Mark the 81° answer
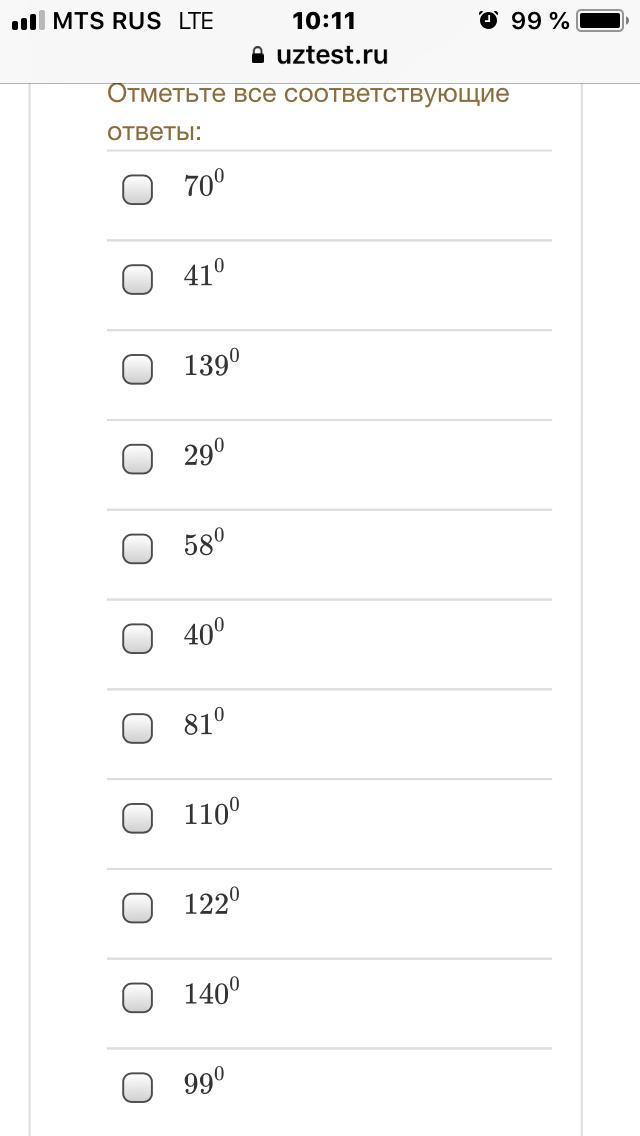Image resolution: width=640 pixels, height=1136 pixels. pos(137,729)
